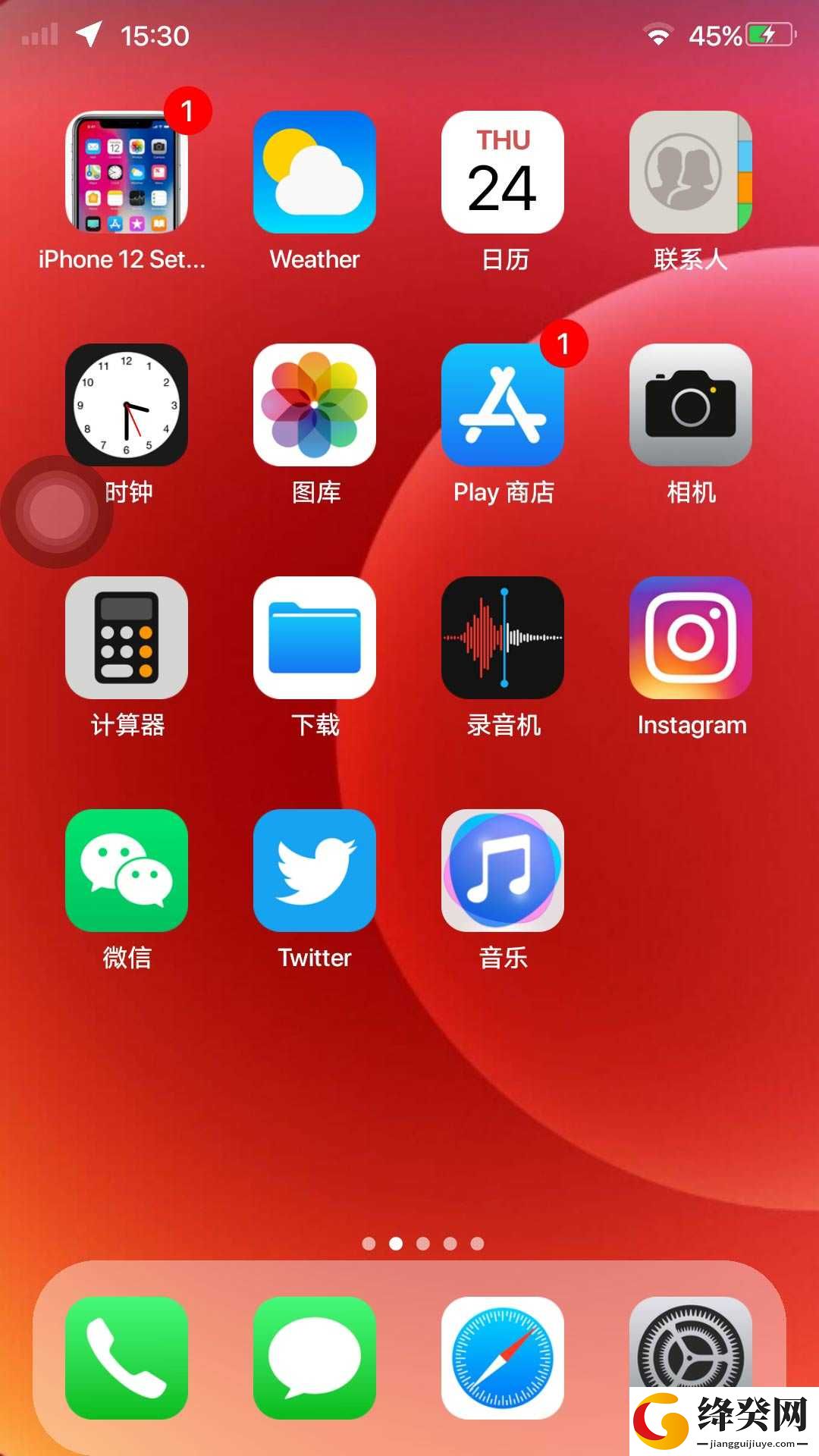This screenshot has width=819, height=1456.
Task: Open the Phone dialer in the dock
Action: pyautogui.click(x=126, y=1357)
